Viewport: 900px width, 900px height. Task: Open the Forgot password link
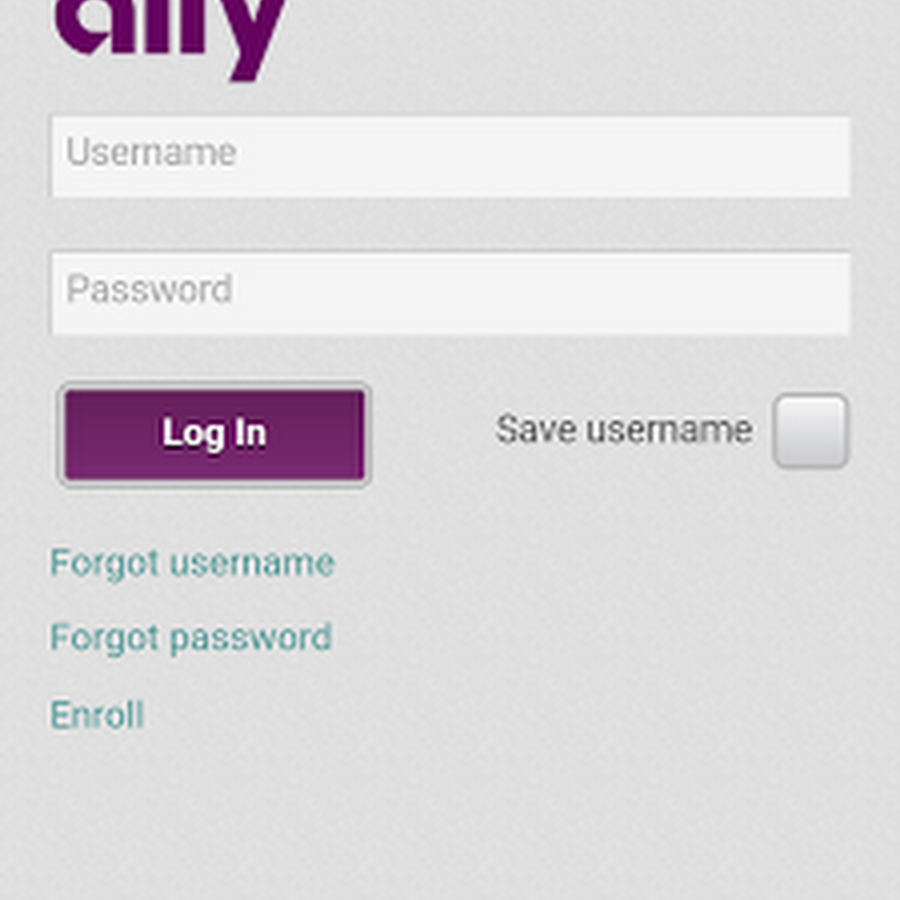tap(191, 638)
